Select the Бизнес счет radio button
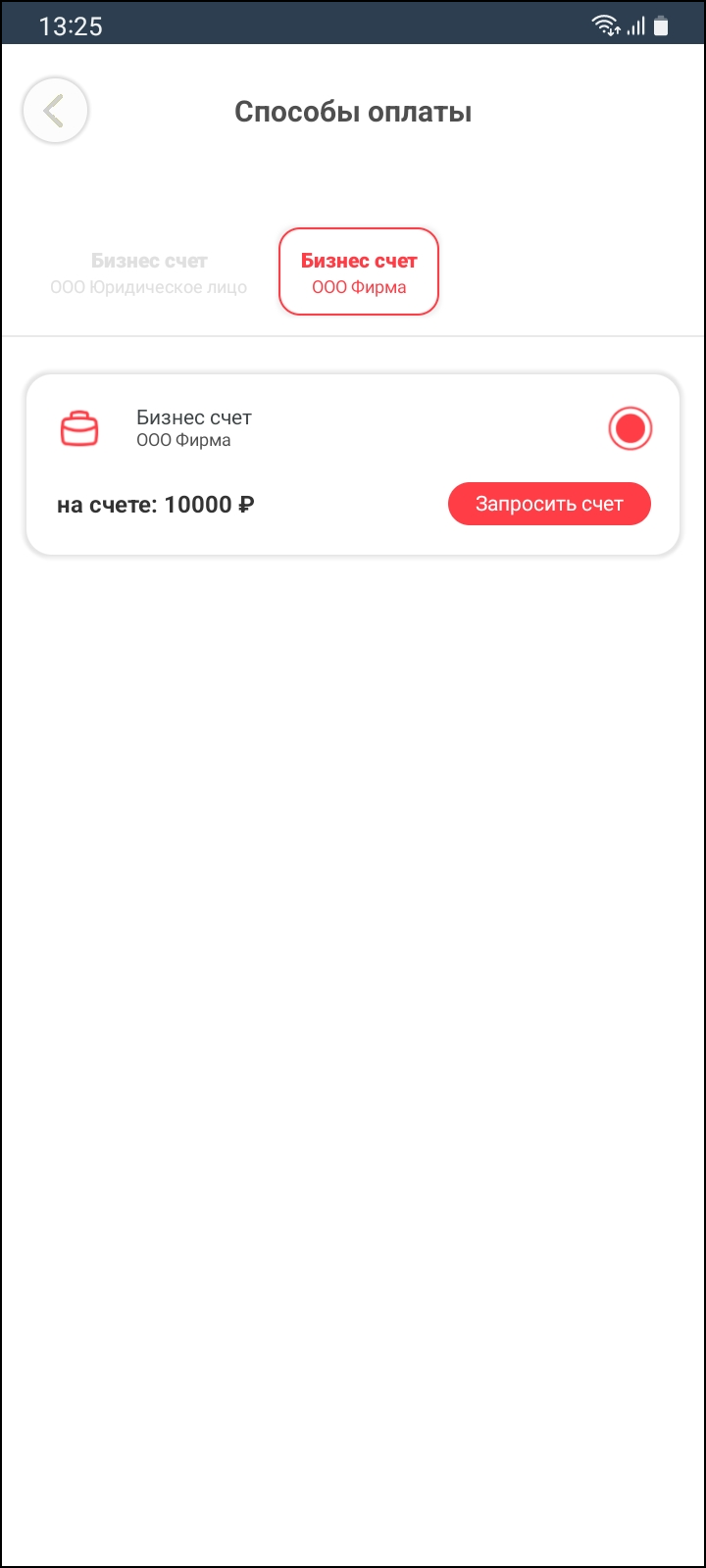This screenshot has height=1568, width=706. click(x=630, y=428)
